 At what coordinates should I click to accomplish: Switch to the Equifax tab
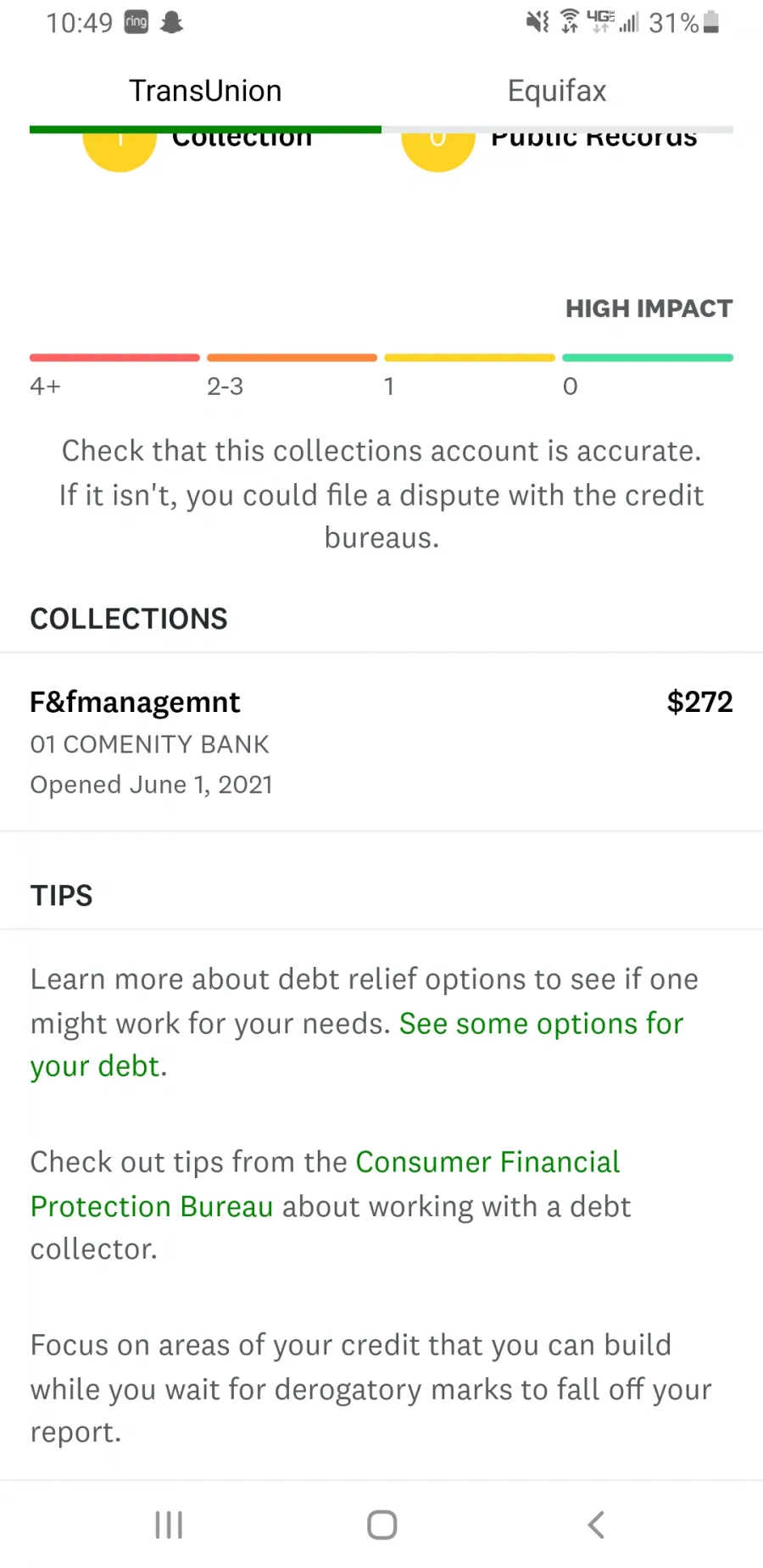tap(557, 91)
